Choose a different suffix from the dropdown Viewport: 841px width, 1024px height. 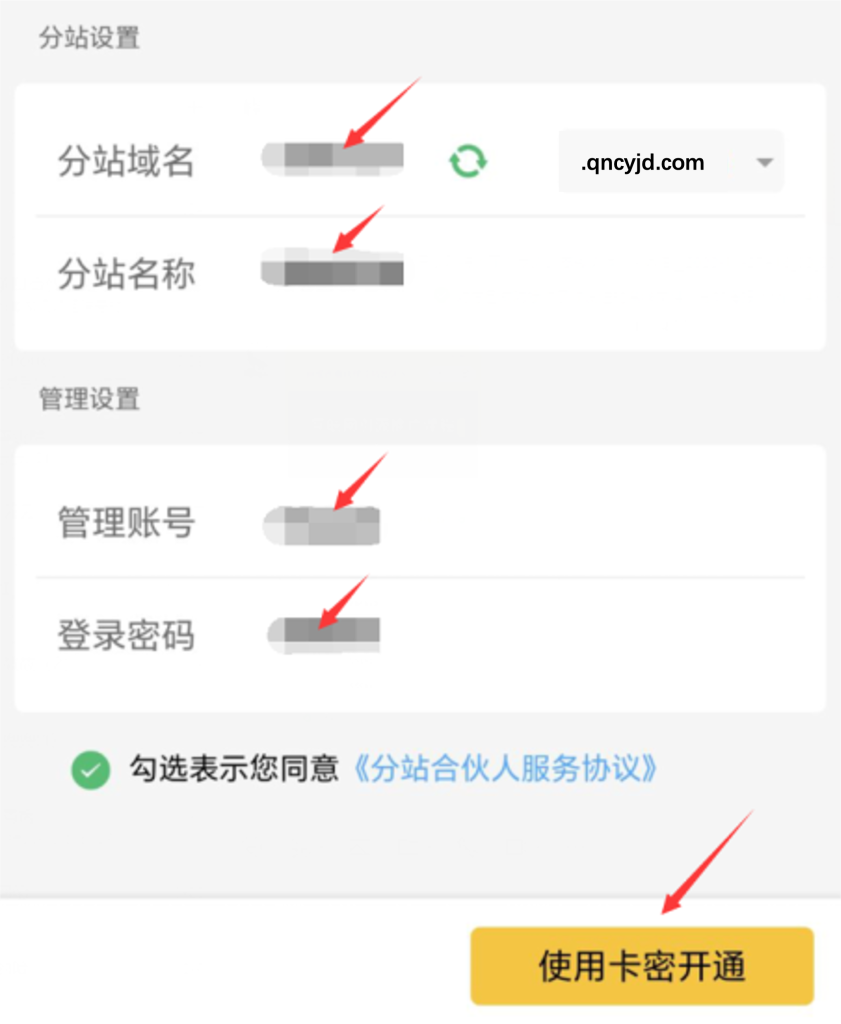pyautogui.click(x=764, y=161)
